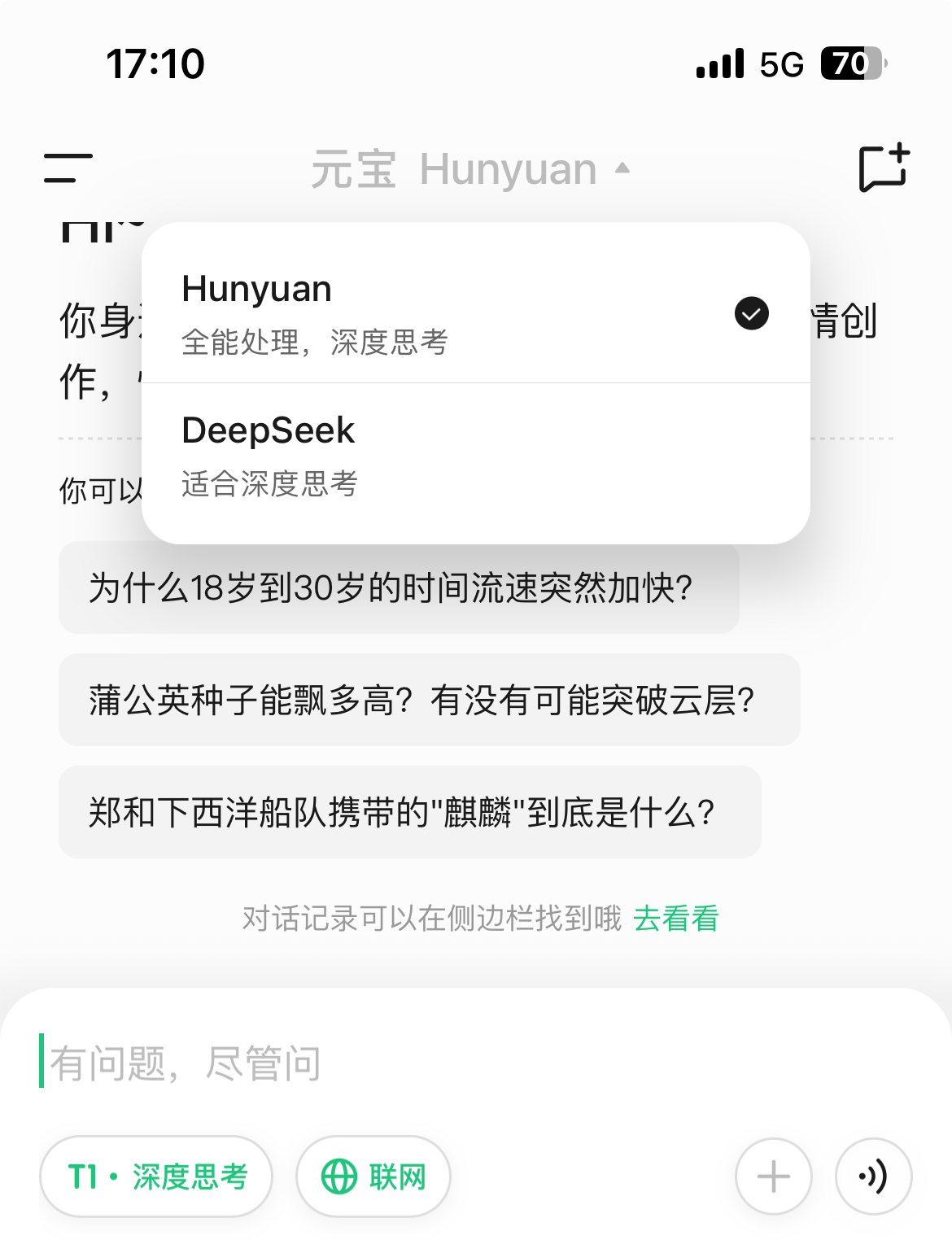Toggle the T1 深度思考 chip
The height and width of the screenshot is (1240, 952).
coord(156,1177)
